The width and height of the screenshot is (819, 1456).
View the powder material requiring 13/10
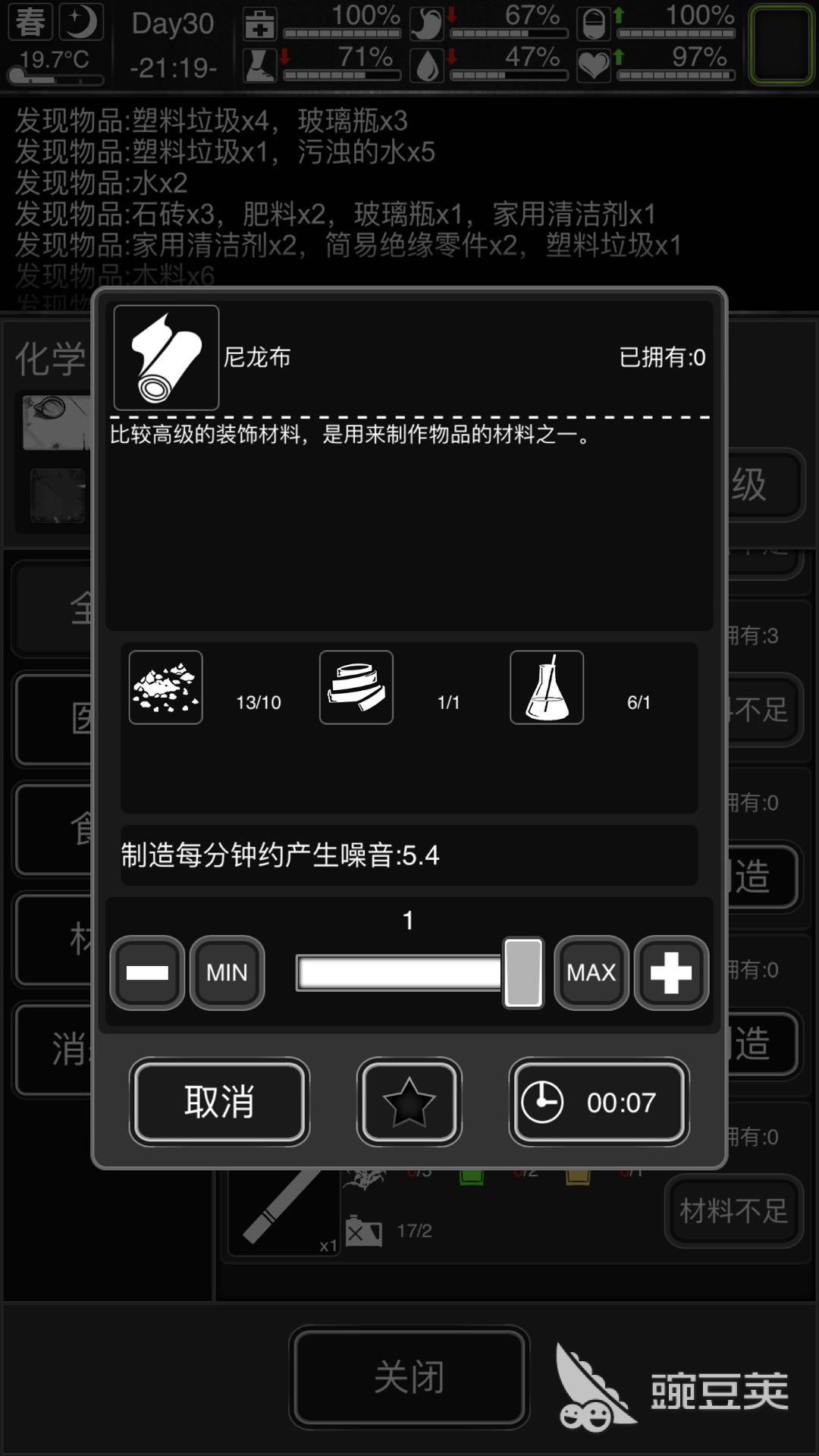[x=165, y=687]
